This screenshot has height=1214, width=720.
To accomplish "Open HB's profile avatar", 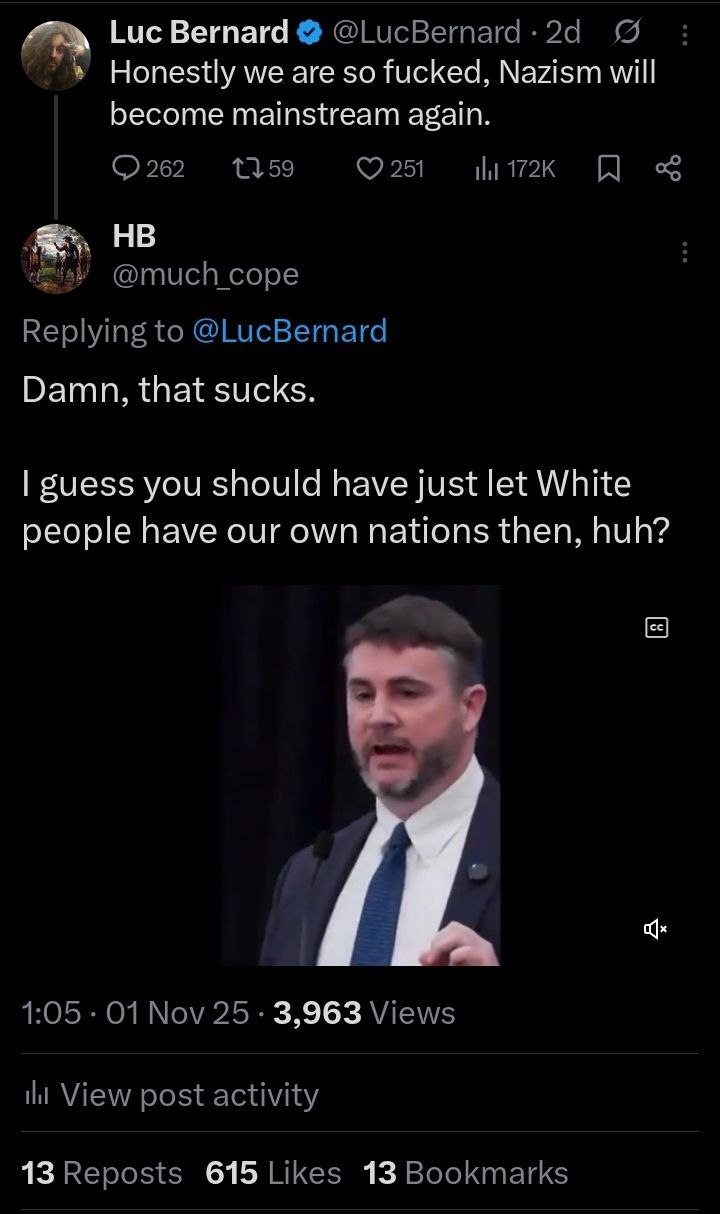I will 55,256.
